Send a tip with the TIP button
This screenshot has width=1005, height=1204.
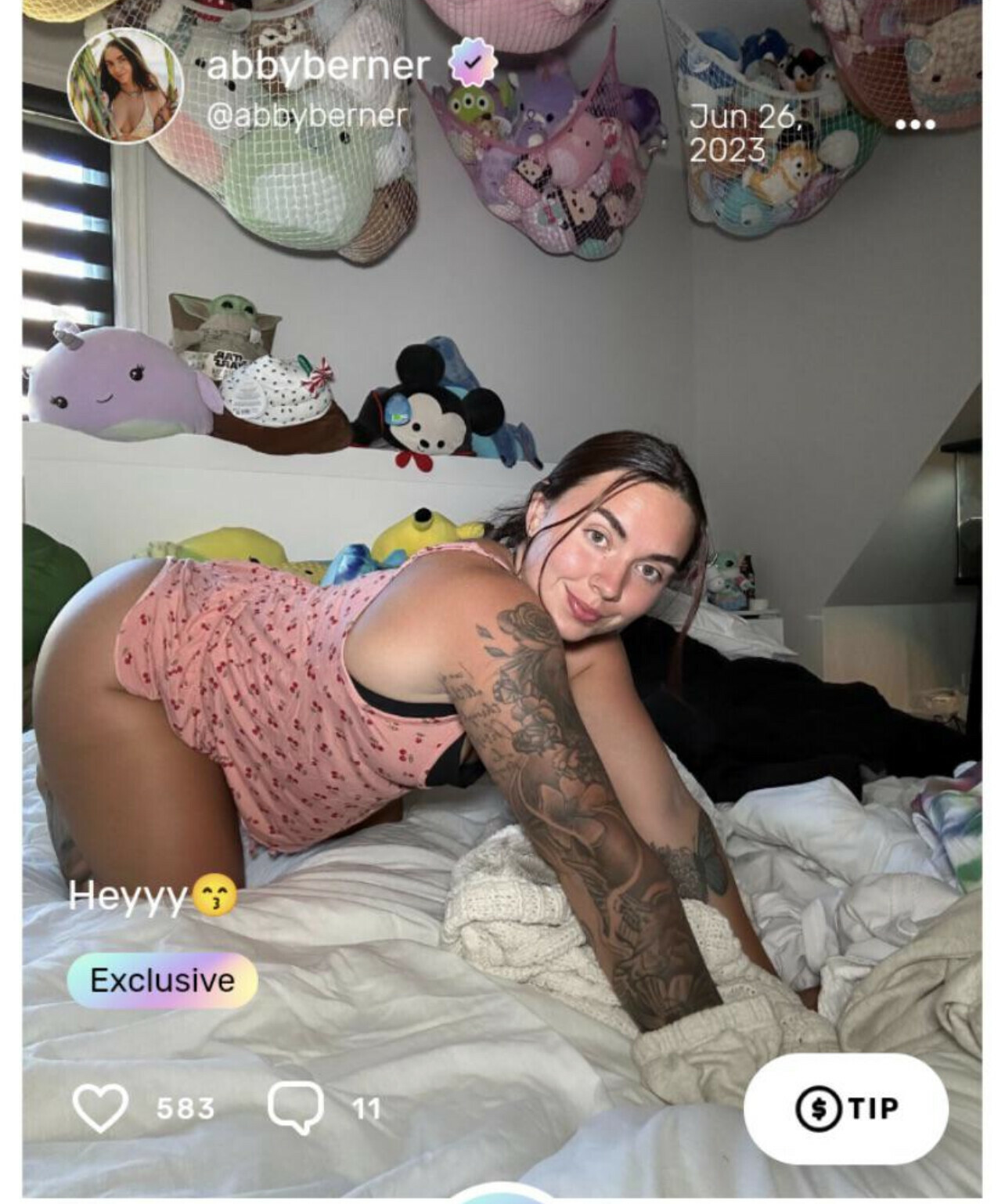(x=845, y=1107)
